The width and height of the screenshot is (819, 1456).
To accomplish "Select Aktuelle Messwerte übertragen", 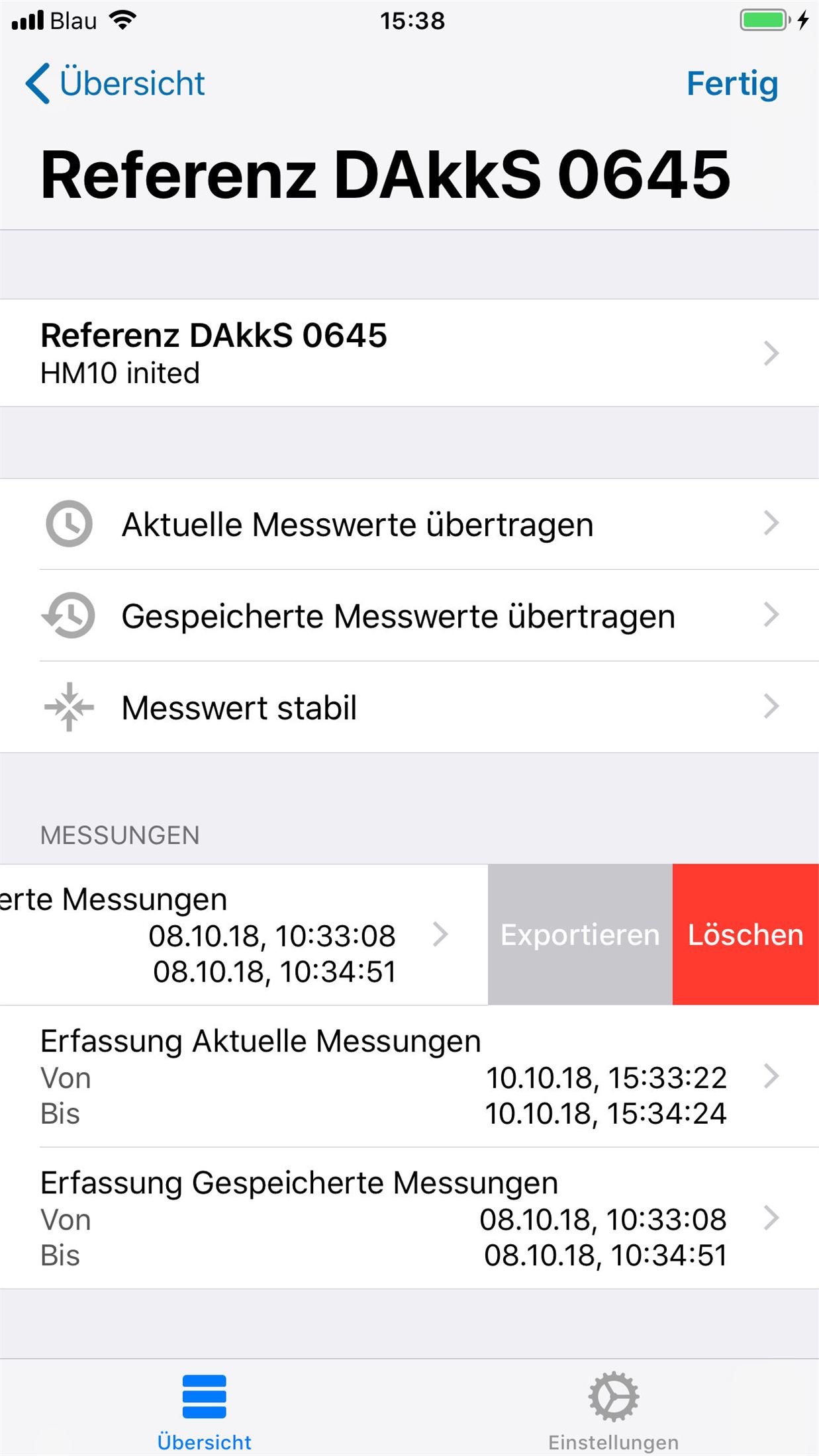I will (x=409, y=524).
